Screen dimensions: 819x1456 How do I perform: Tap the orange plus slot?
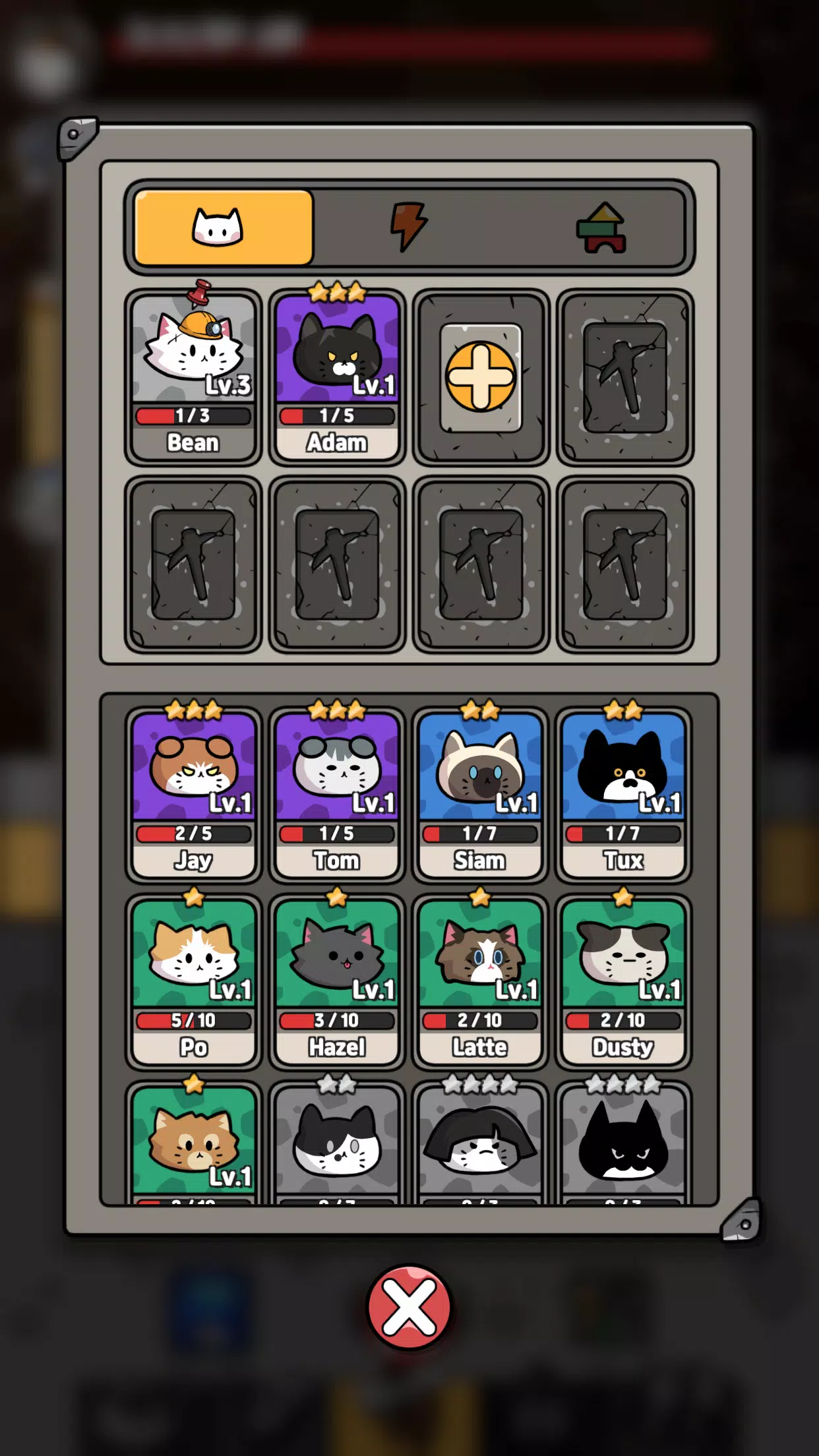481,377
